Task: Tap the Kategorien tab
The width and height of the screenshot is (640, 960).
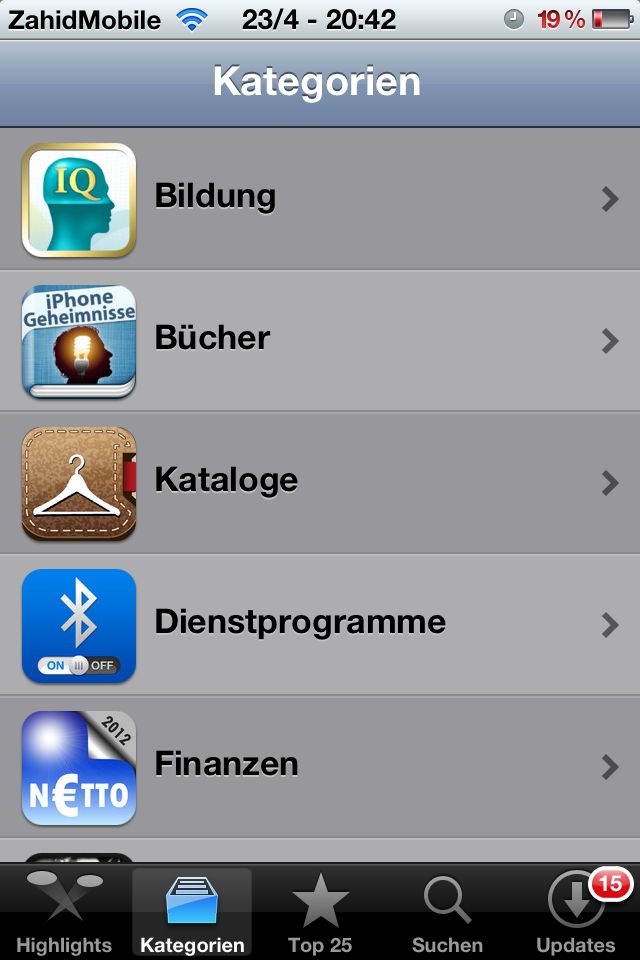Action: [192, 912]
